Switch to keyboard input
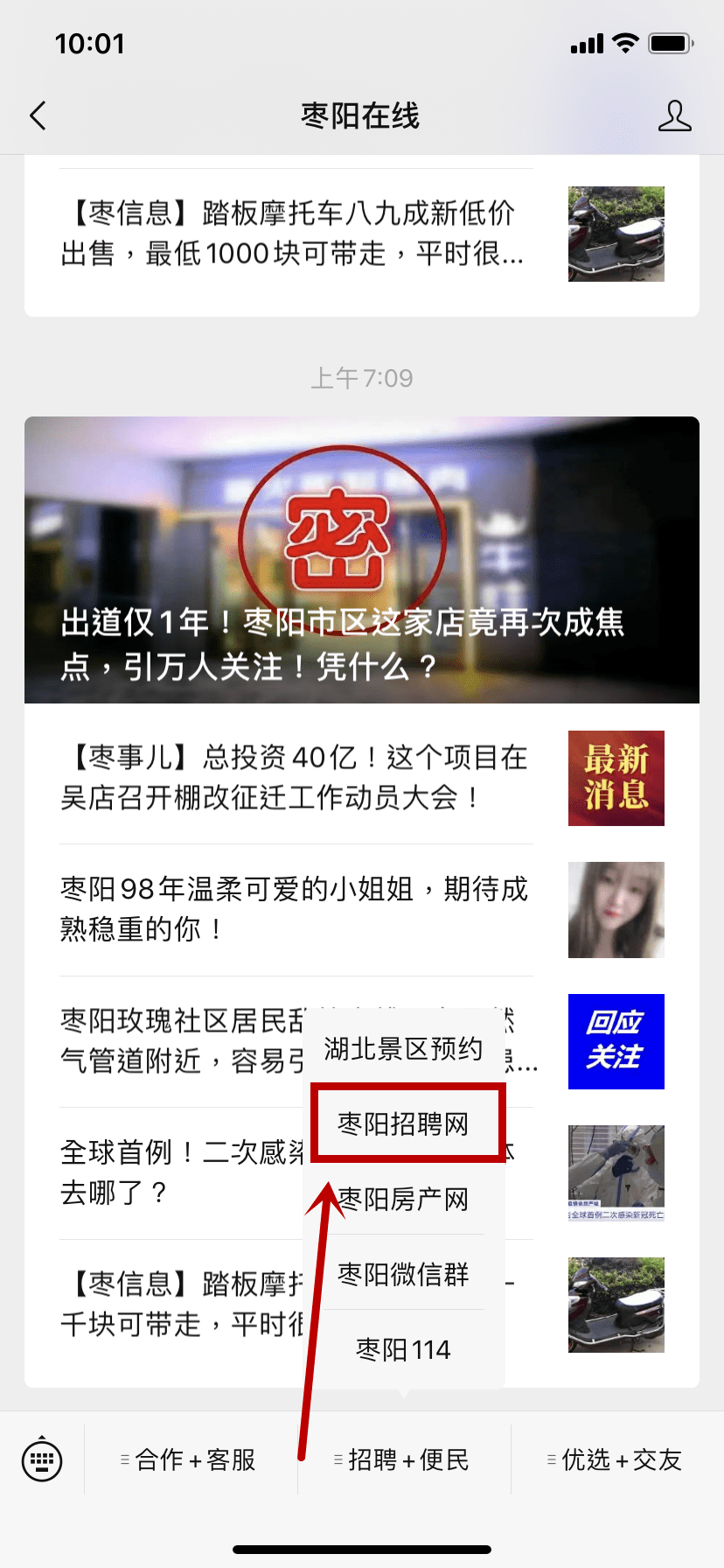This screenshot has width=724, height=1568. point(42,1459)
